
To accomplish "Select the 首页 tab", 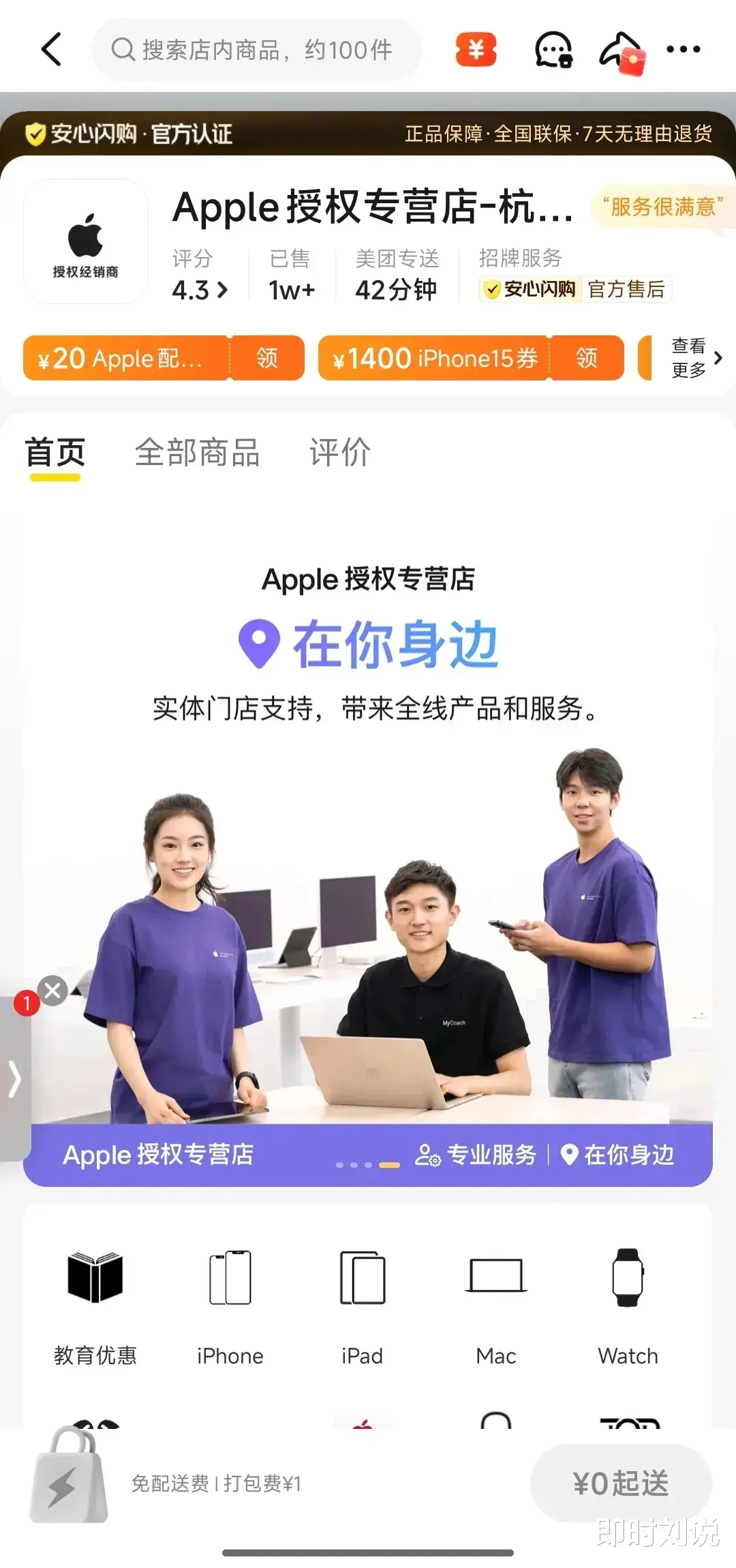I will [55, 452].
